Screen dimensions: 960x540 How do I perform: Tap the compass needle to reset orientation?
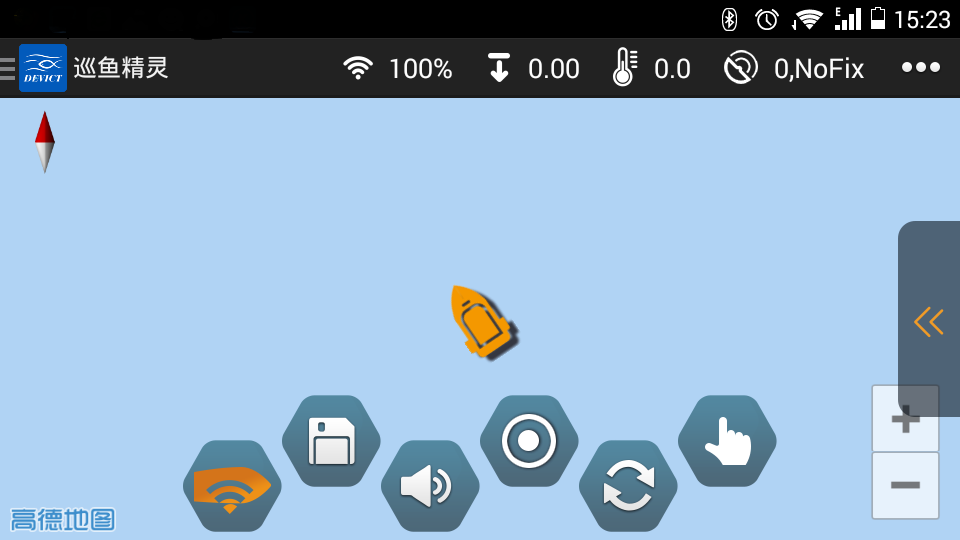tap(44, 142)
